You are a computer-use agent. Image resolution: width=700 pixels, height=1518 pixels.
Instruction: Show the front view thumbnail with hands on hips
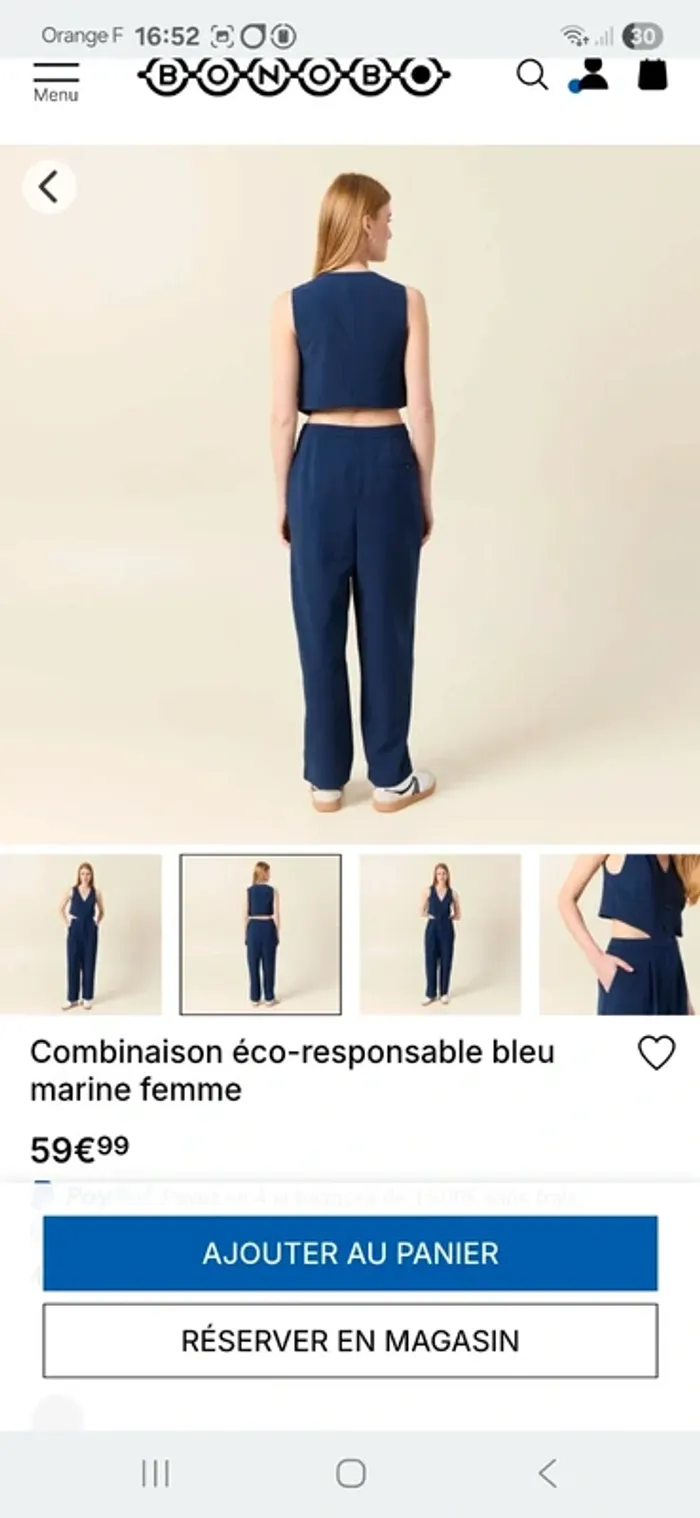(81, 934)
